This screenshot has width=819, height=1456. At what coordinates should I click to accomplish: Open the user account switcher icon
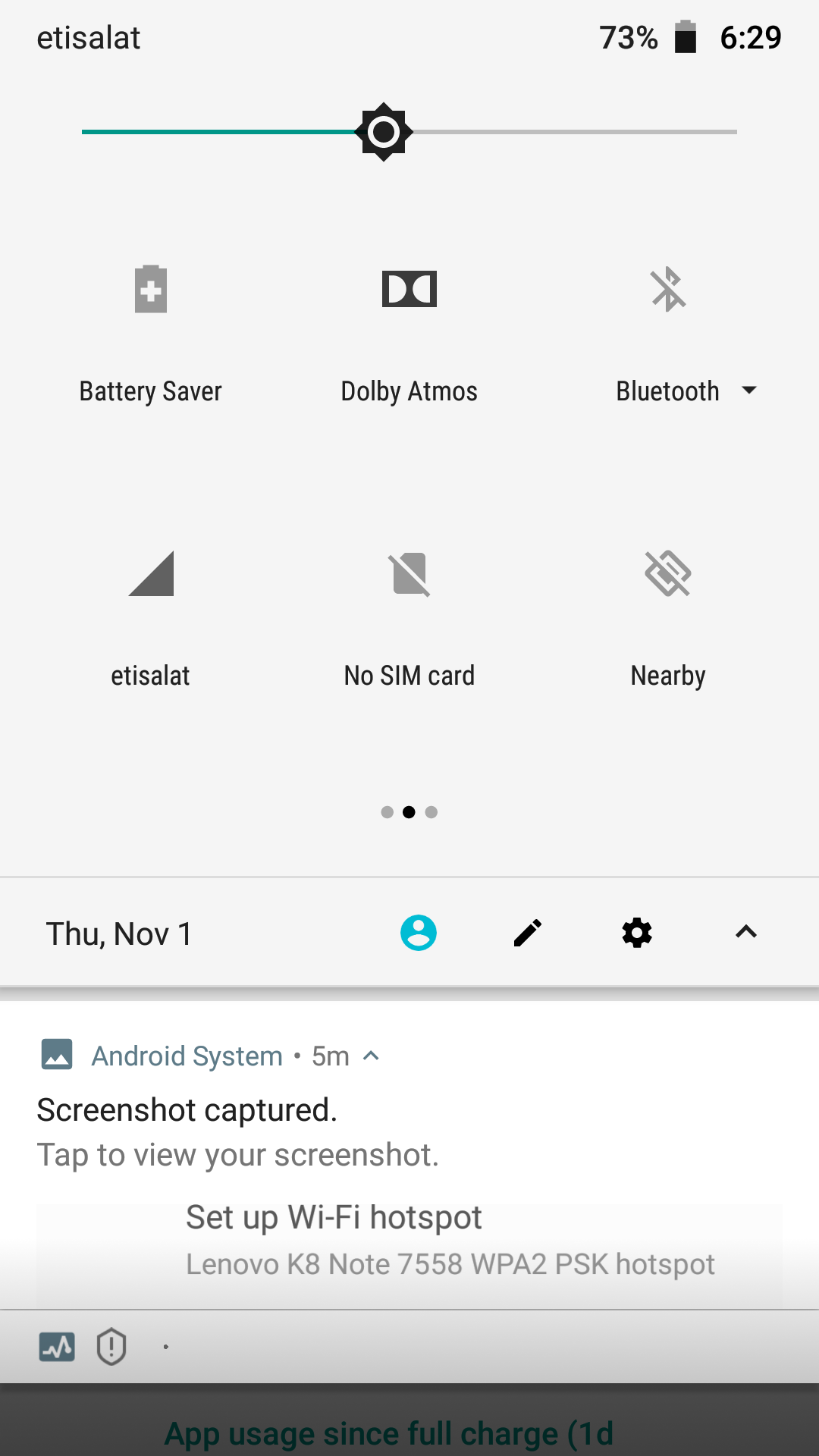[419, 933]
